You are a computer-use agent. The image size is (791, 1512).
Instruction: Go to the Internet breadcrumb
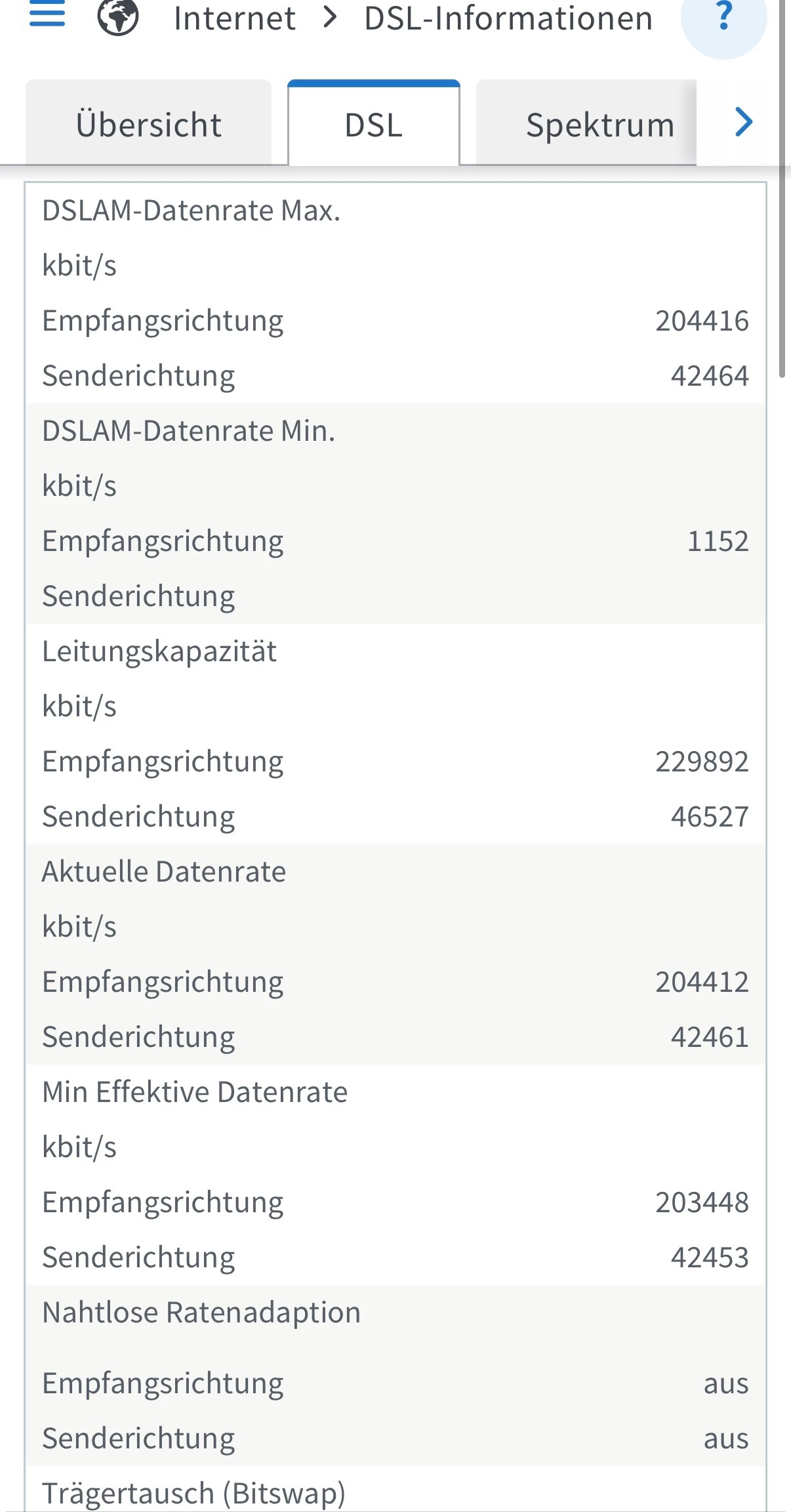coord(234,18)
